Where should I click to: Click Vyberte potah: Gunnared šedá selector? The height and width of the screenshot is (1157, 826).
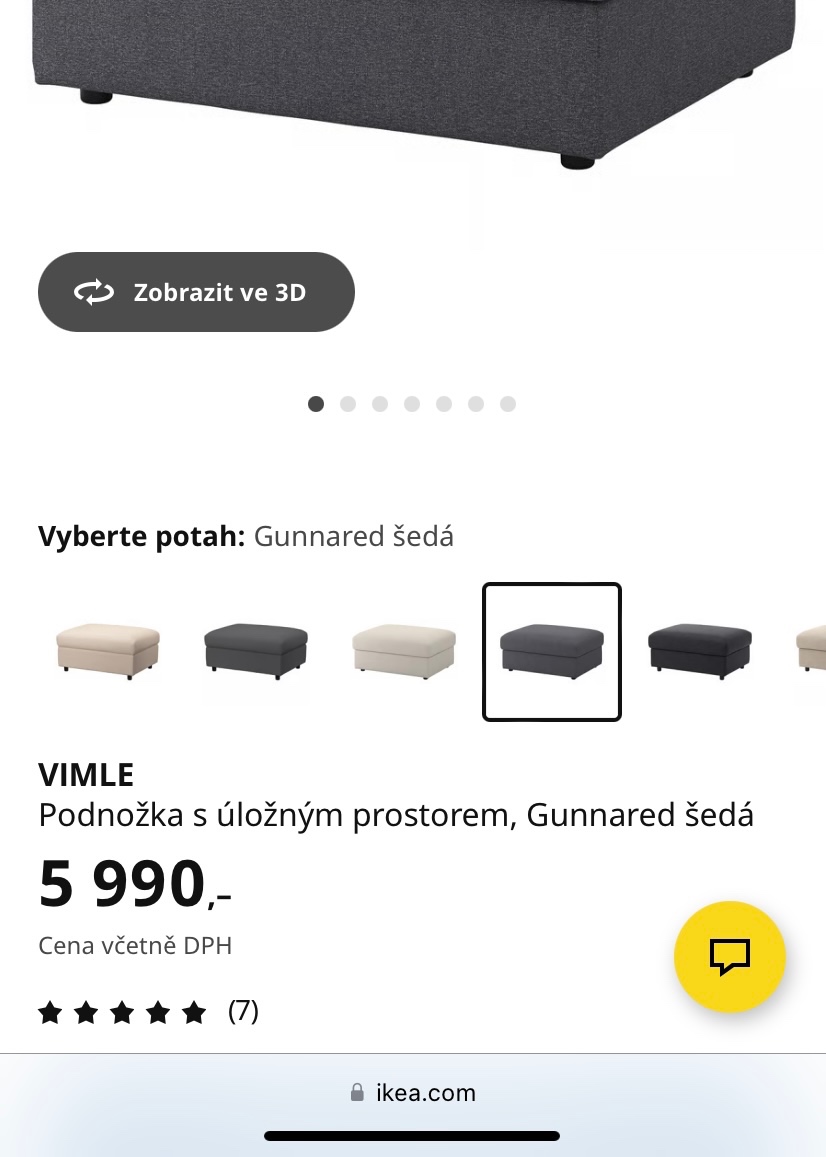click(245, 536)
